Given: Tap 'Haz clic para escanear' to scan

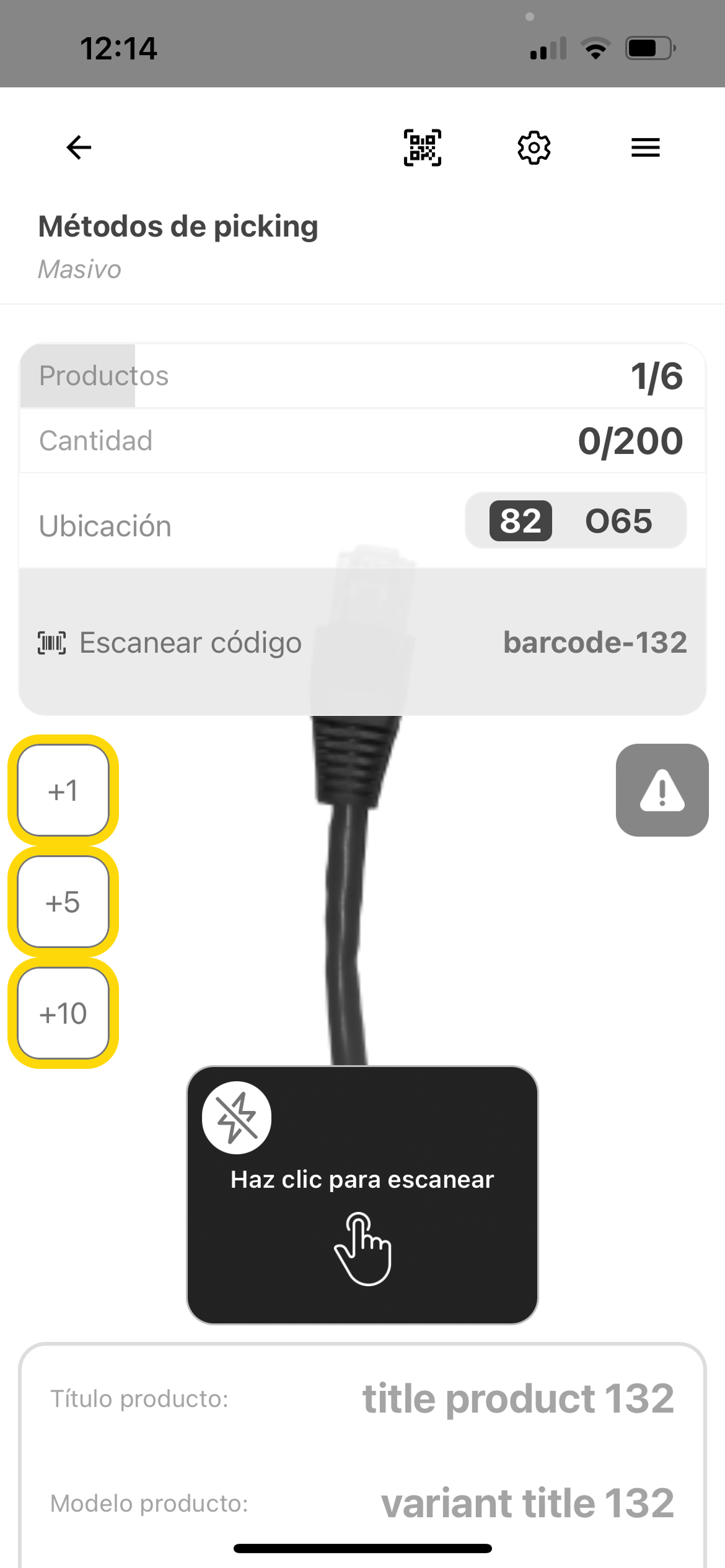Looking at the screenshot, I should (362, 1214).
